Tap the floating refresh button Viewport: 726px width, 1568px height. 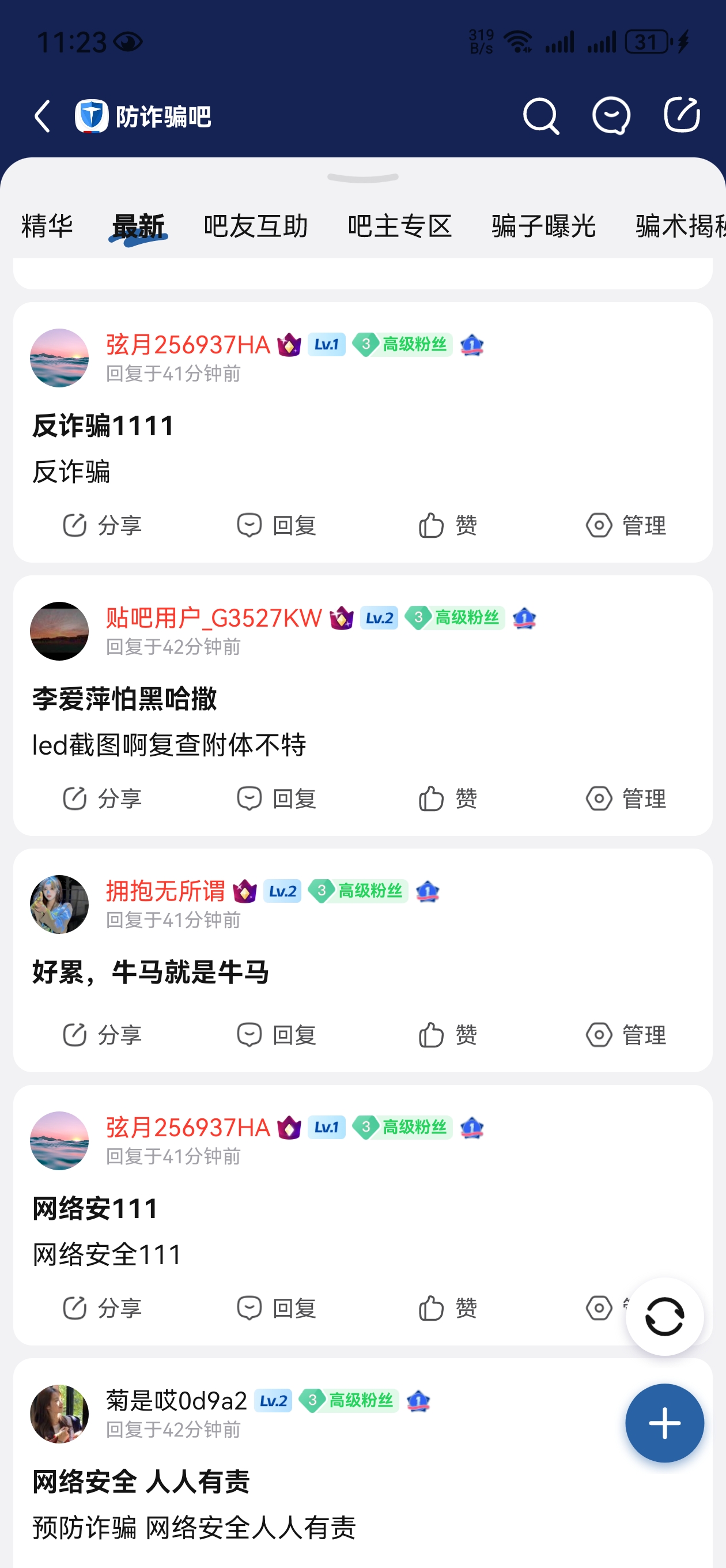tap(664, 1317)
